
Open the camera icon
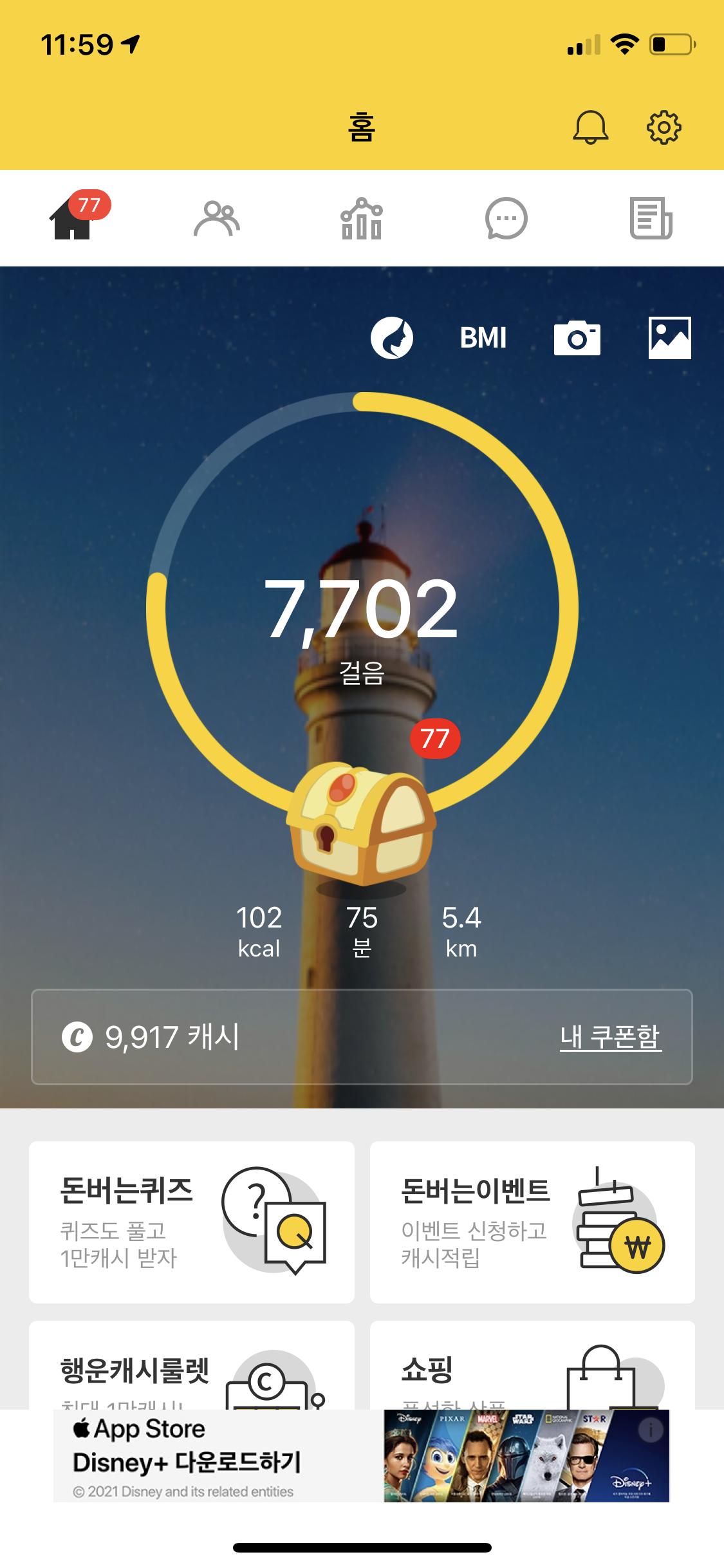[577, 338]
